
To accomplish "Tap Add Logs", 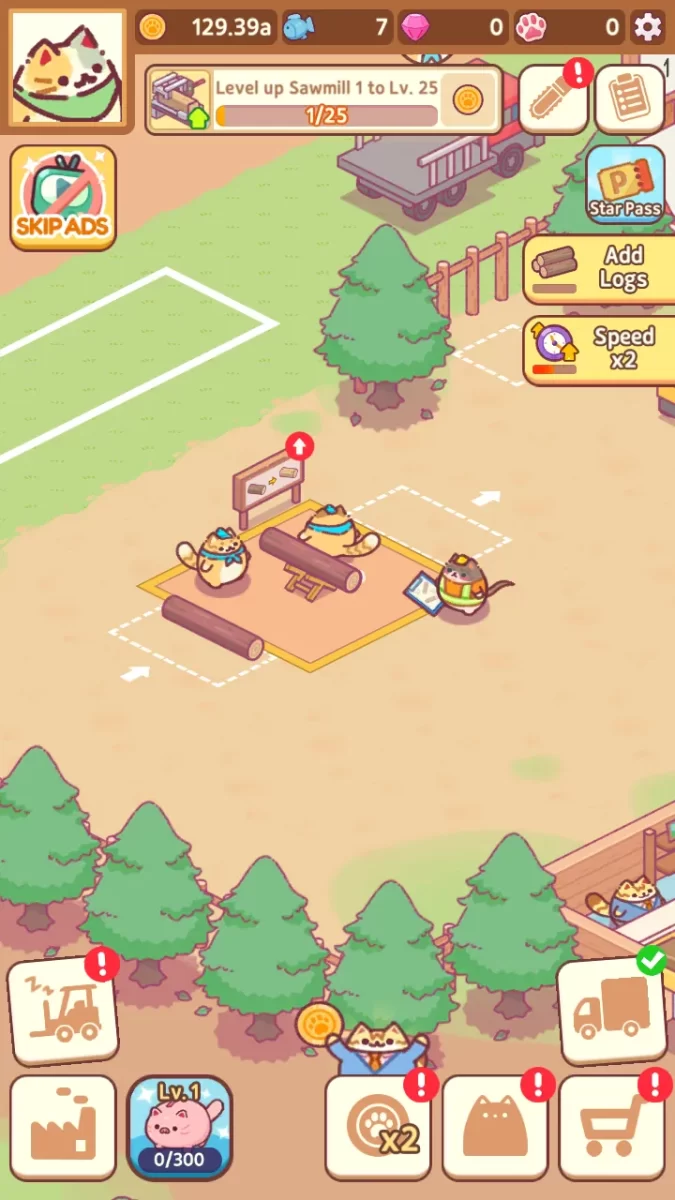I will [598, 268].
